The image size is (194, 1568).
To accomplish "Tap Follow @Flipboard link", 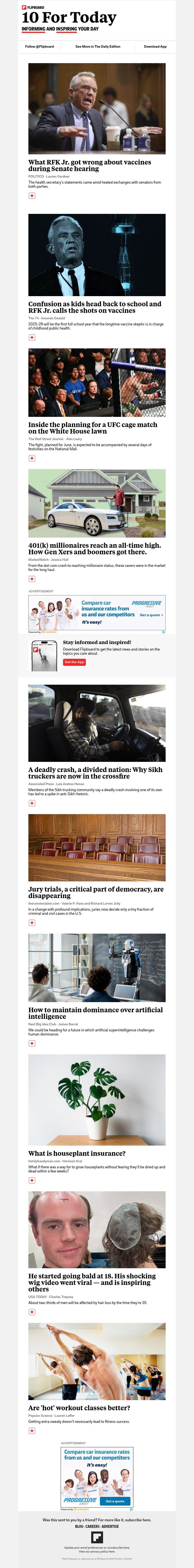I will click(39, 46).
